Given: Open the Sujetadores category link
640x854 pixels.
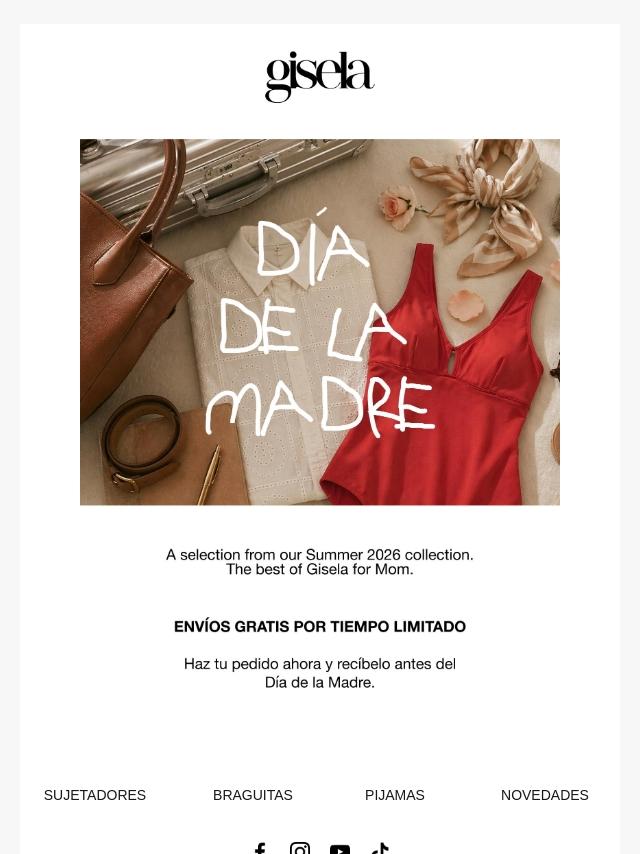Looking at the screenshot, I should coord(95,795).
